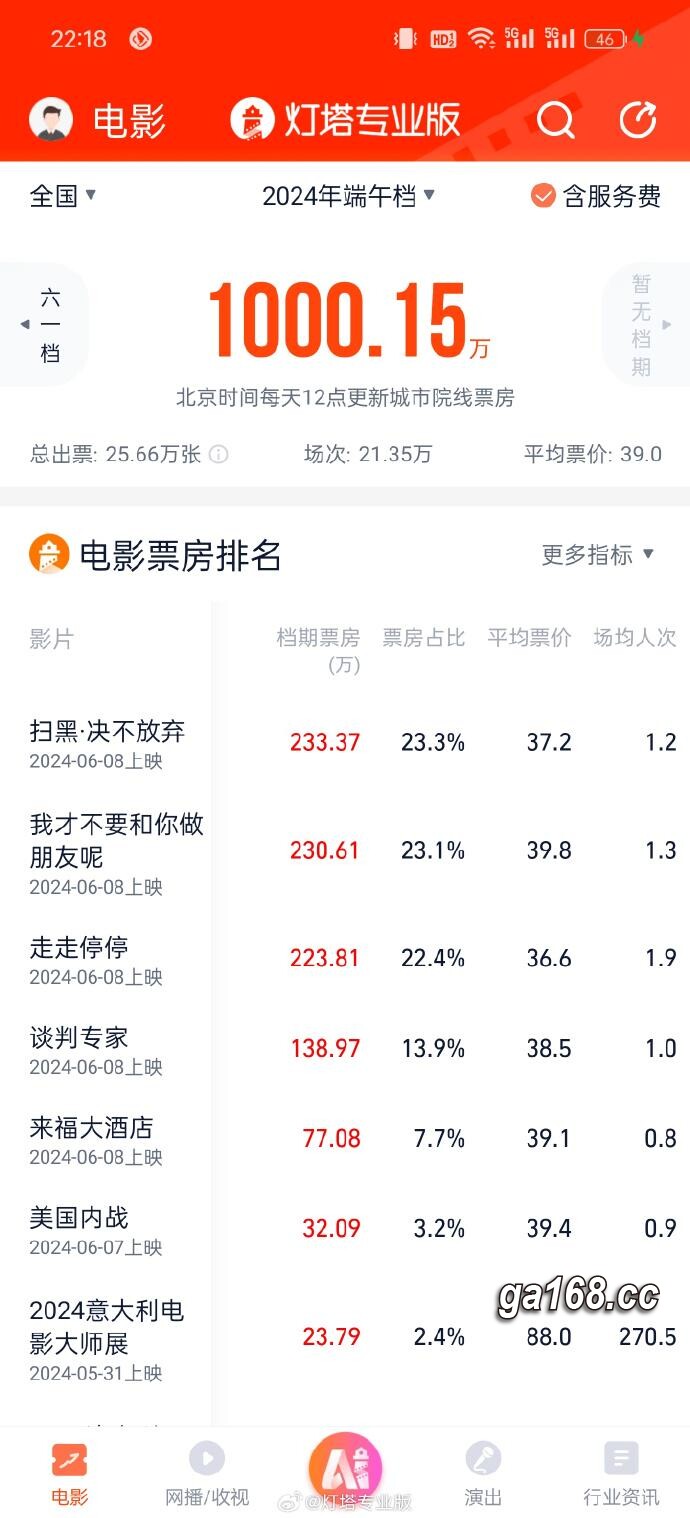Open the profile avatar
This screenshot has width=690, height=1518.
[51, 120]
